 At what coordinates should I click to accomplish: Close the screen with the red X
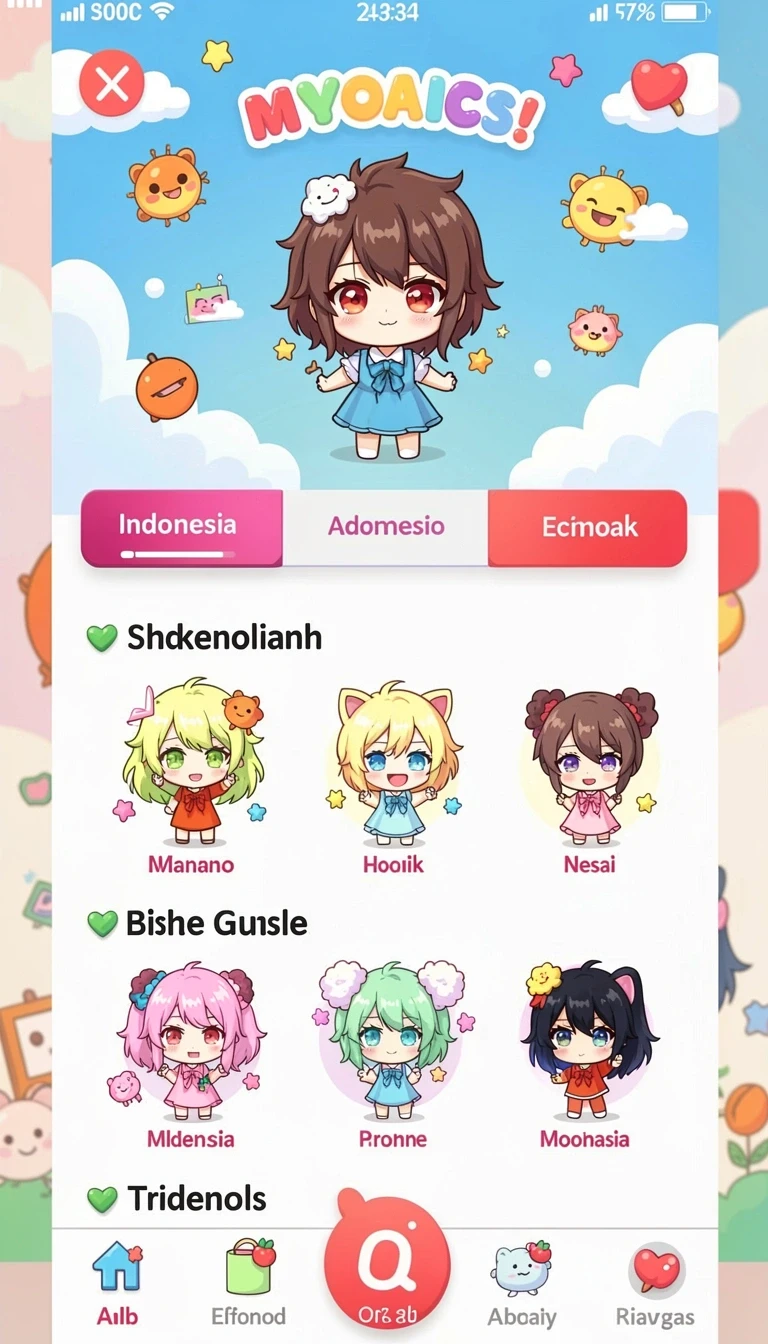pyautogui.click(x=112, y=84)
